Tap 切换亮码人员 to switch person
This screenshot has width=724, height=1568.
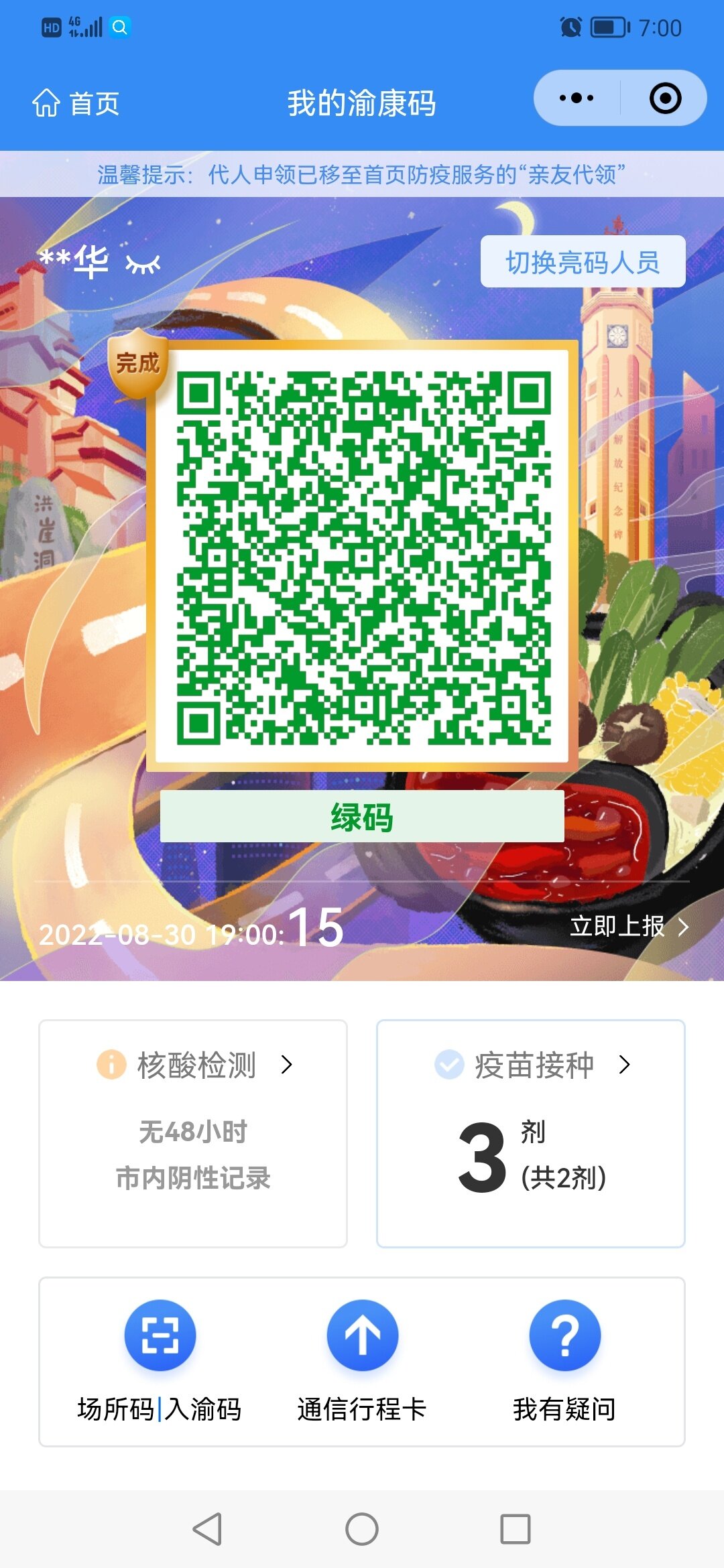pos(583,262)
